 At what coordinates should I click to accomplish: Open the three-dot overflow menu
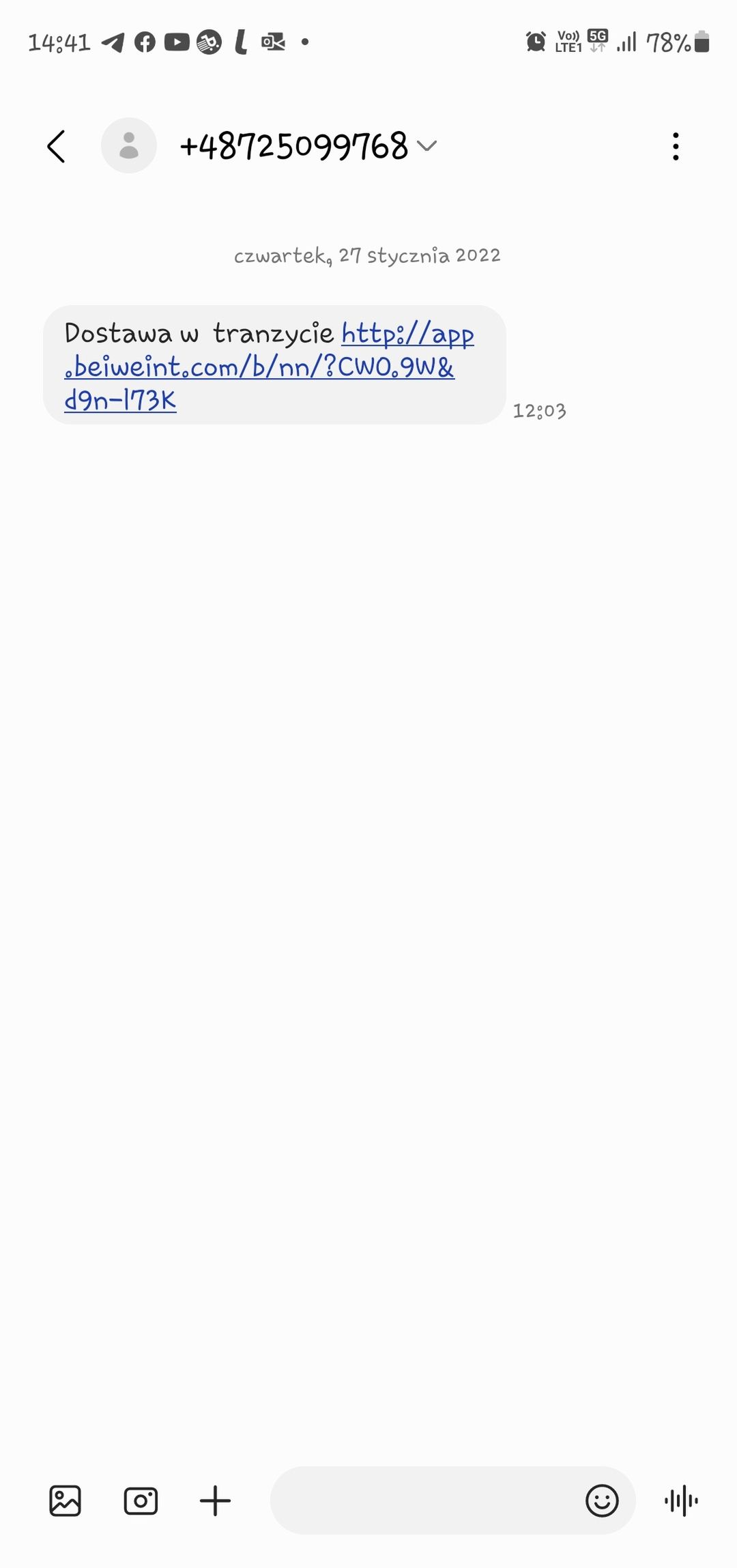coord(675,145)
